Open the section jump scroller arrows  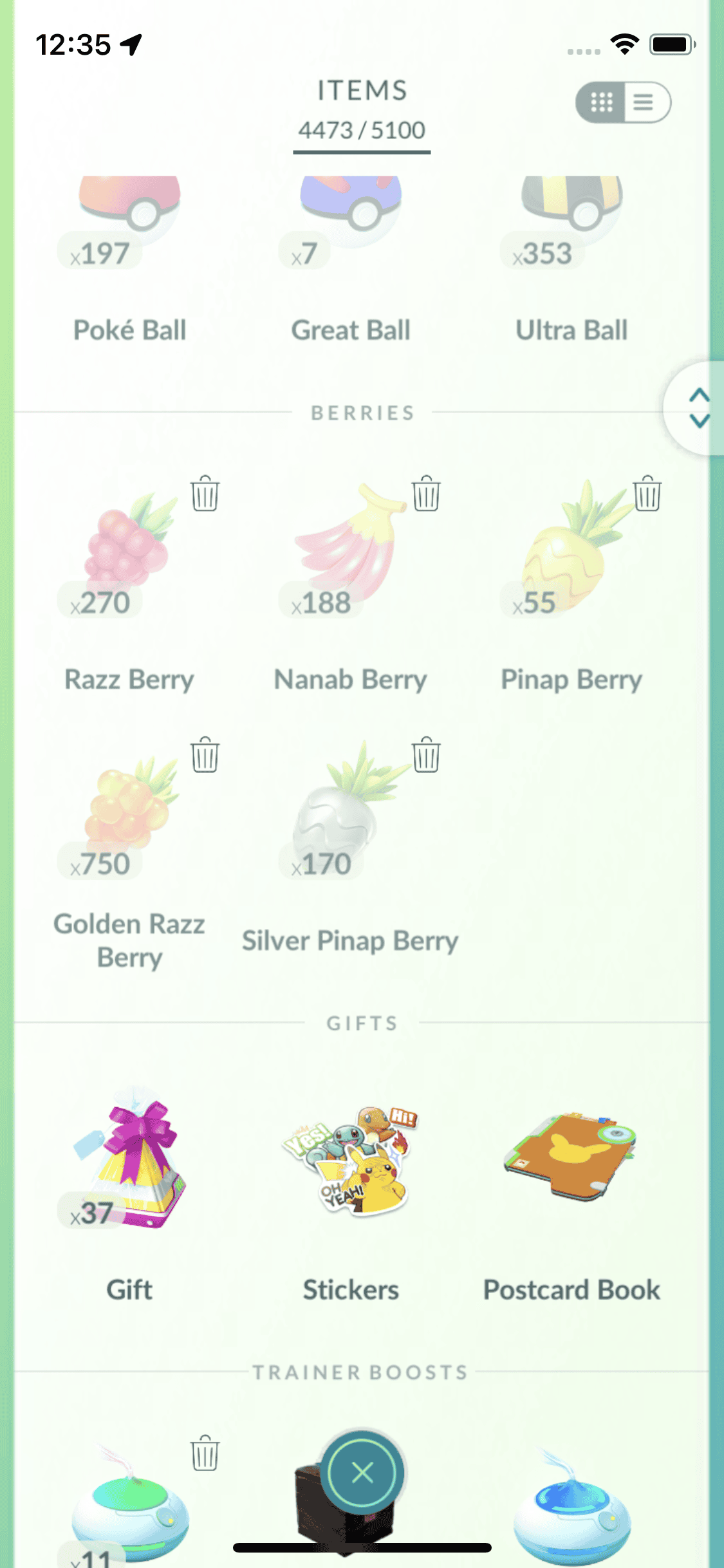click(699, 408)
